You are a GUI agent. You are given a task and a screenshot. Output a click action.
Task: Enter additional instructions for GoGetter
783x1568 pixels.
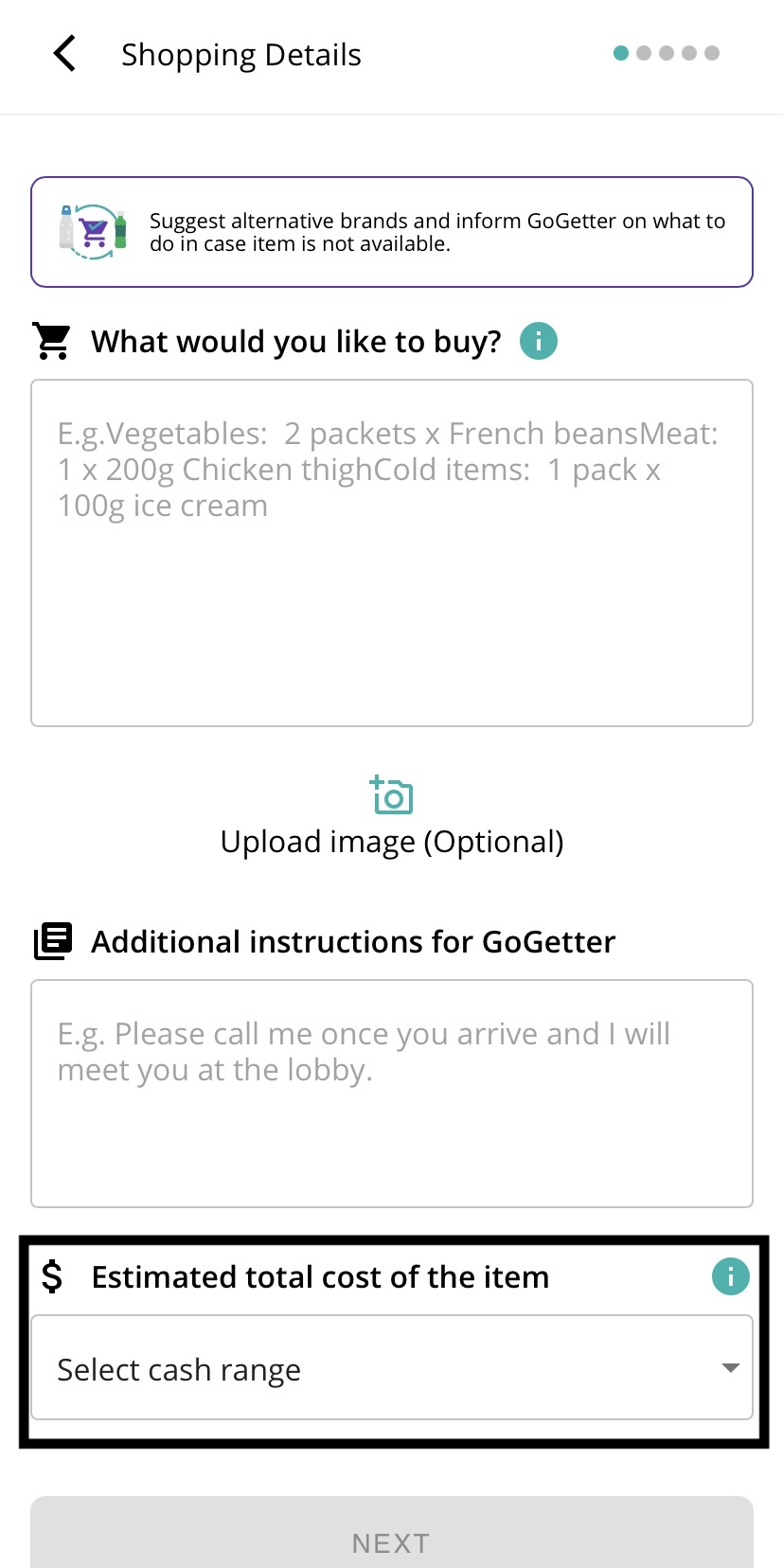click(392, 1094)
